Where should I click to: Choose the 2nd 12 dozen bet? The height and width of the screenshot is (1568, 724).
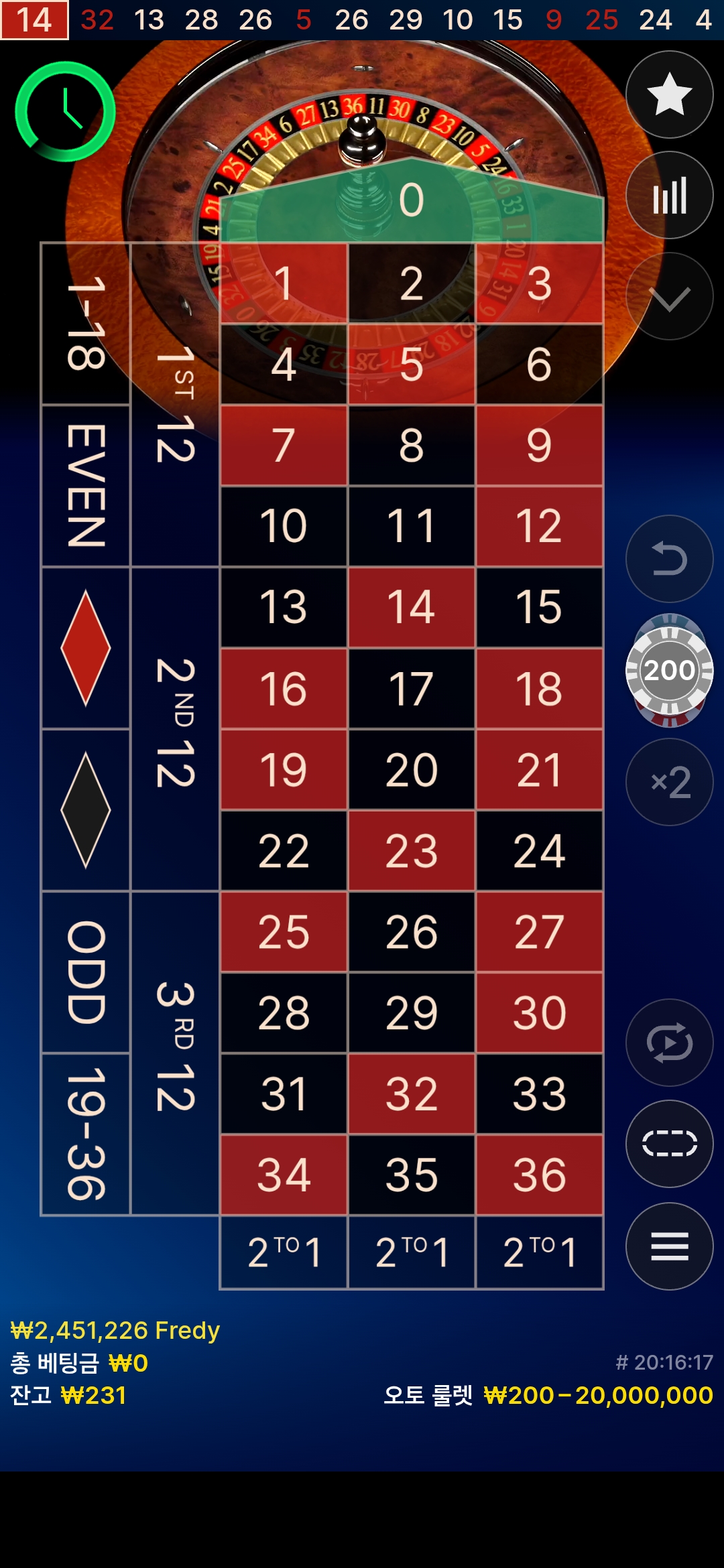175,729
